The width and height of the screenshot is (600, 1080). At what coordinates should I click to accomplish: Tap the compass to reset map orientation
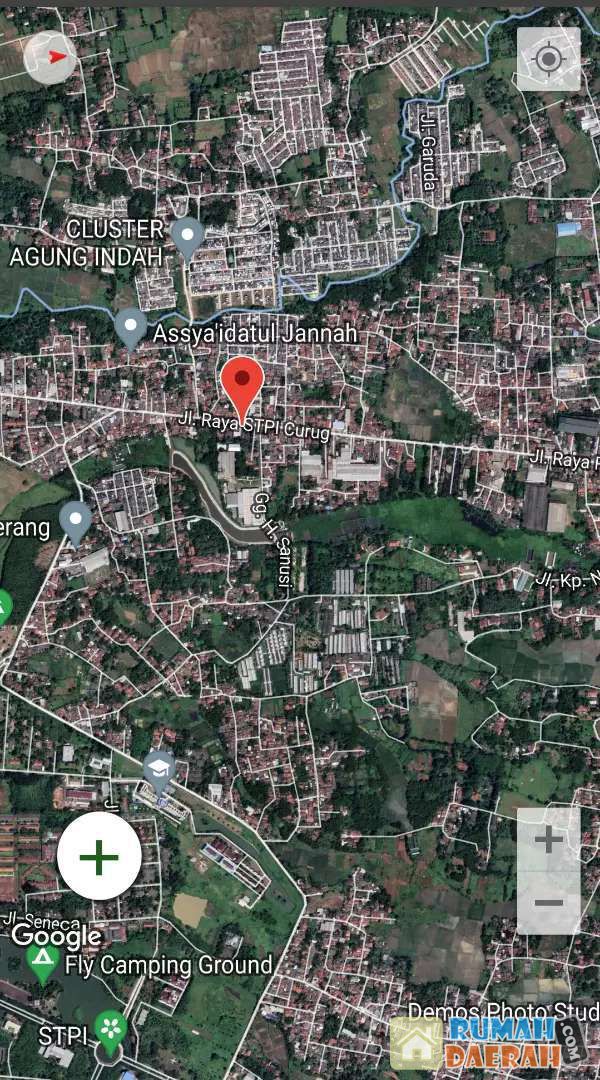point(50,58)
